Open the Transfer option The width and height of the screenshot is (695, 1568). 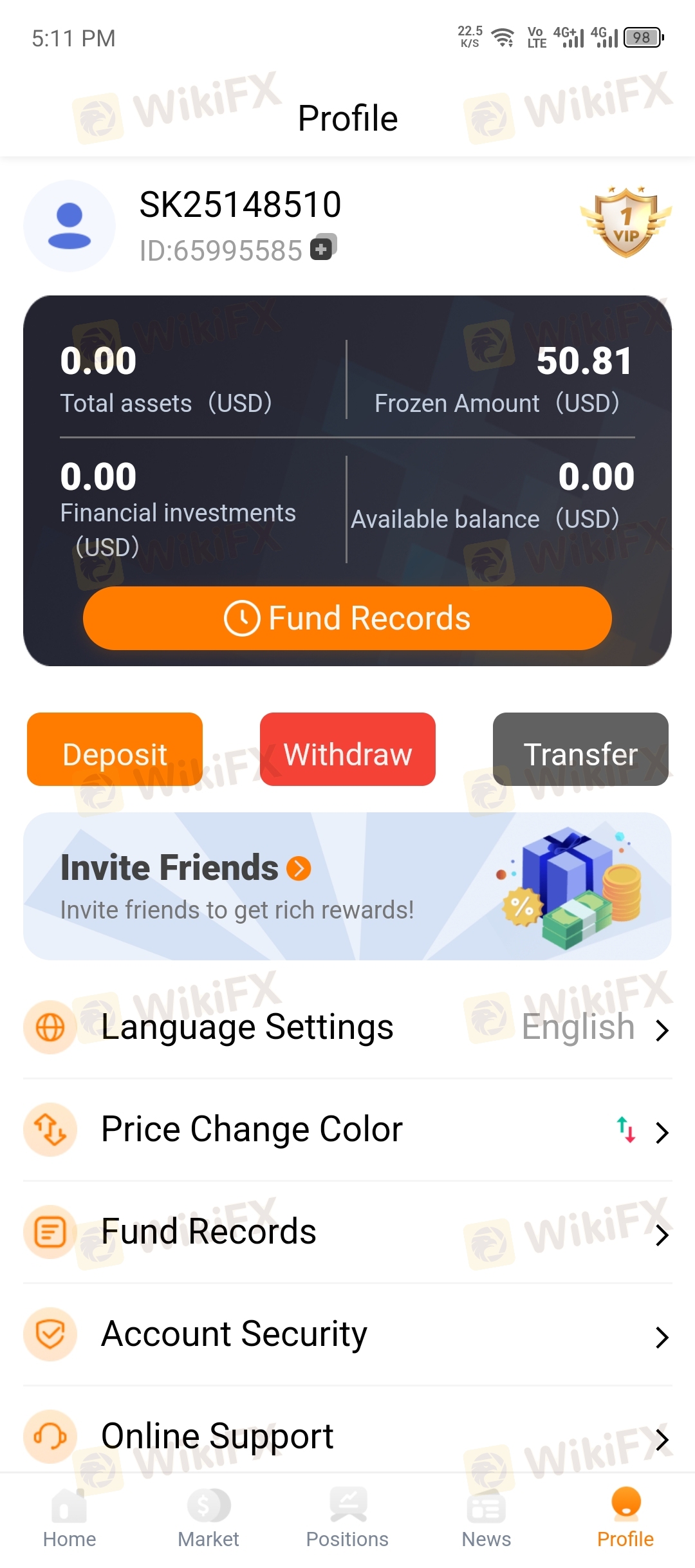click(580, 749)
